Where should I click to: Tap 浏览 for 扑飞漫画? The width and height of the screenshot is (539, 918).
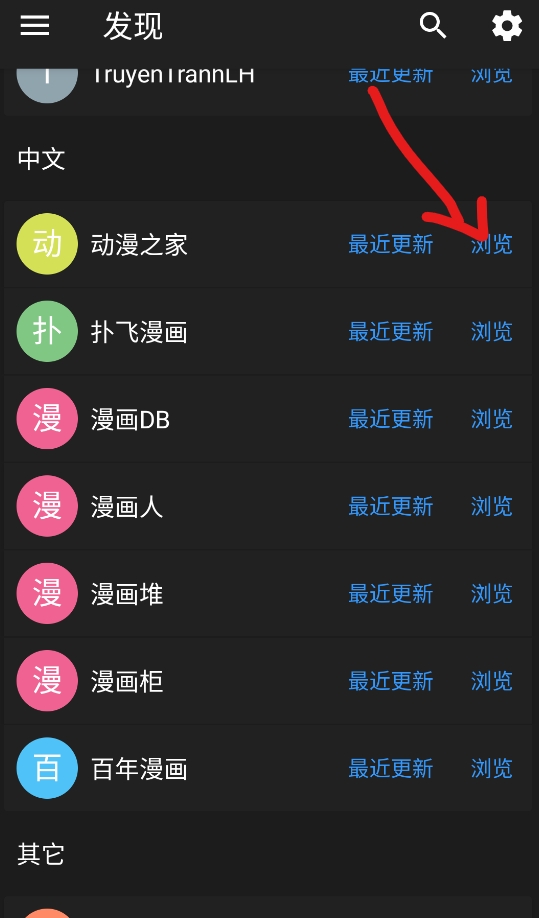point(492,331)
